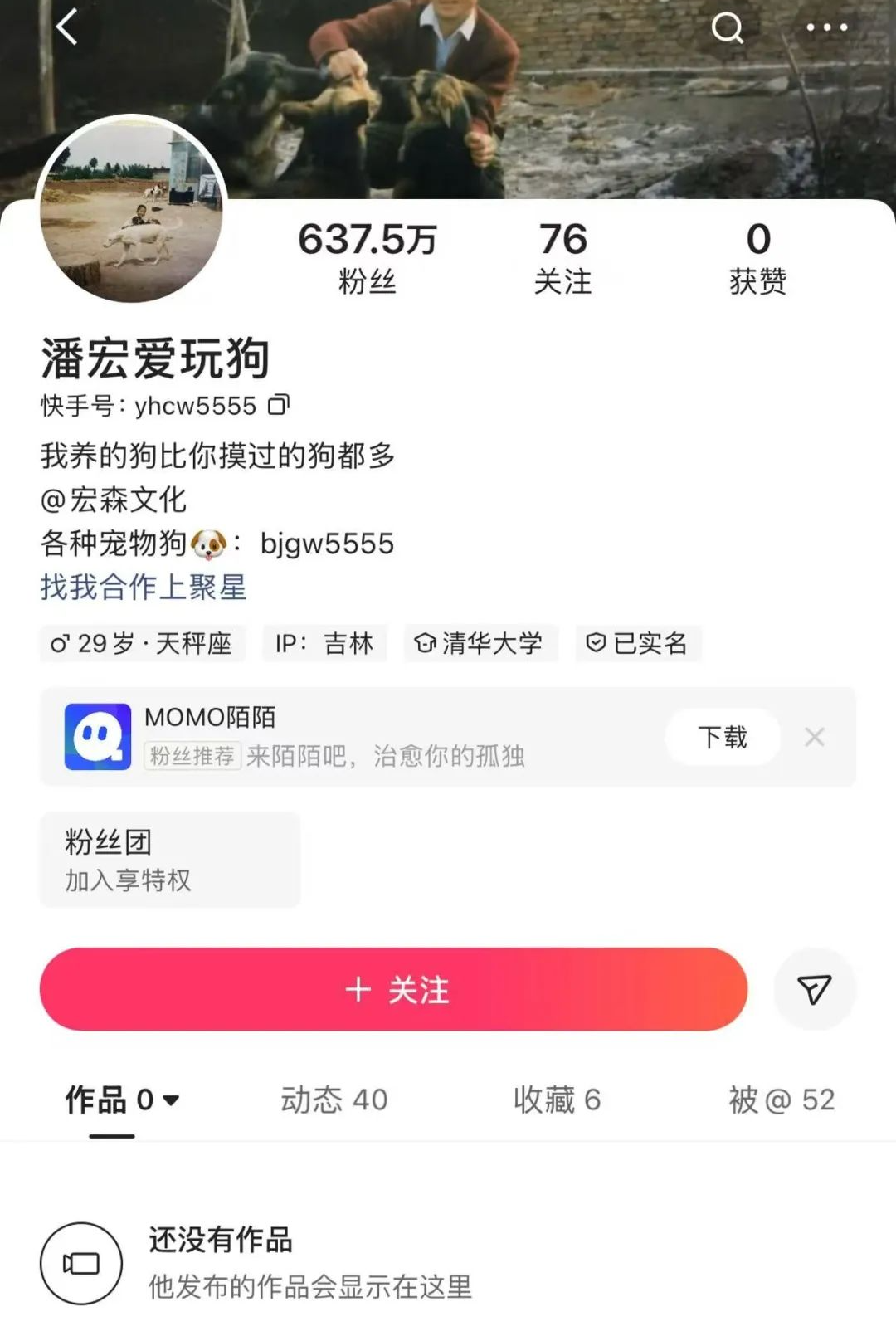The image size is (896, 1336).
Task: Open the 76 关注 following list
Action: point(562,257)
